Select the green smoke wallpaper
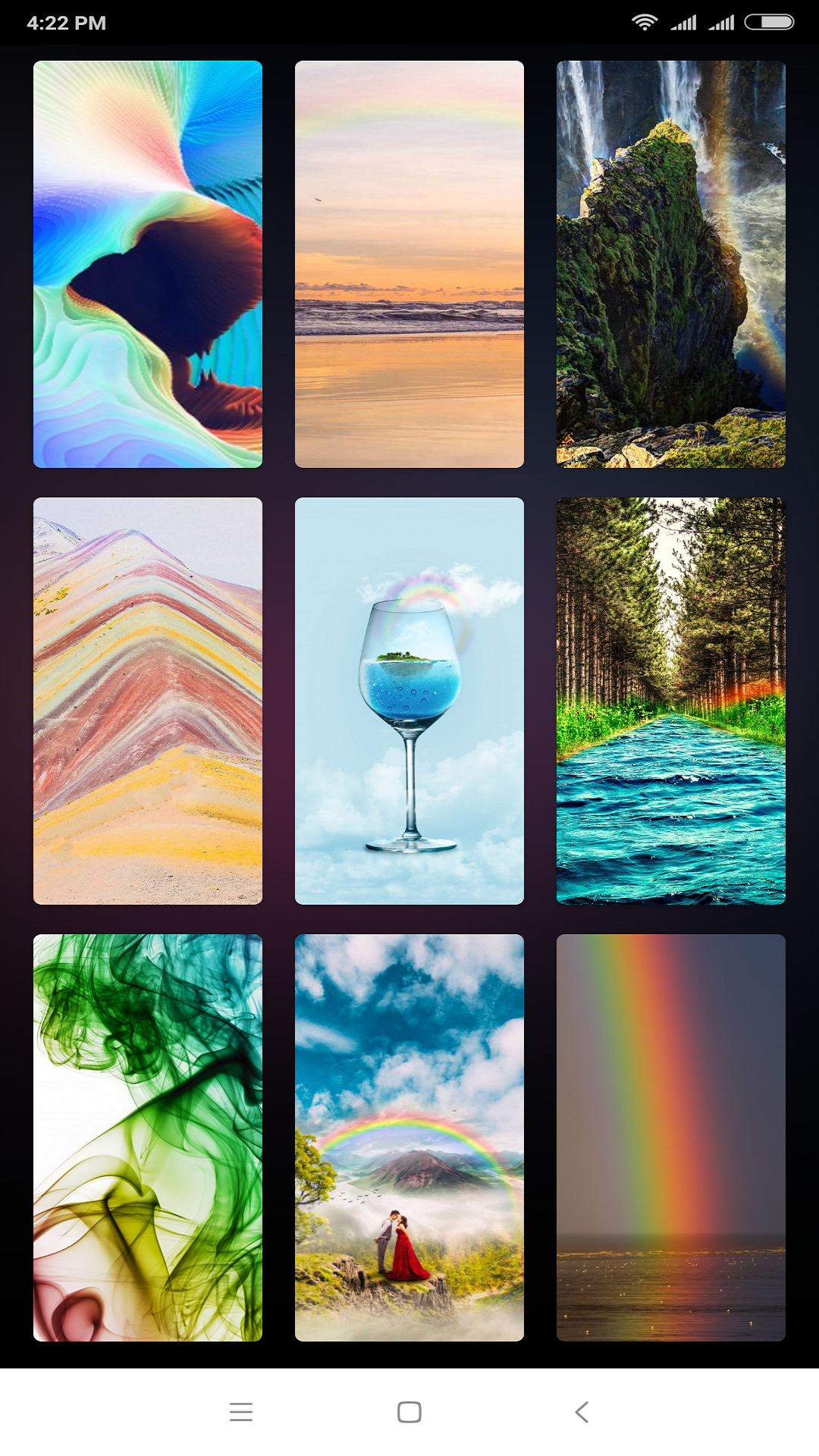 point(148,1137)
